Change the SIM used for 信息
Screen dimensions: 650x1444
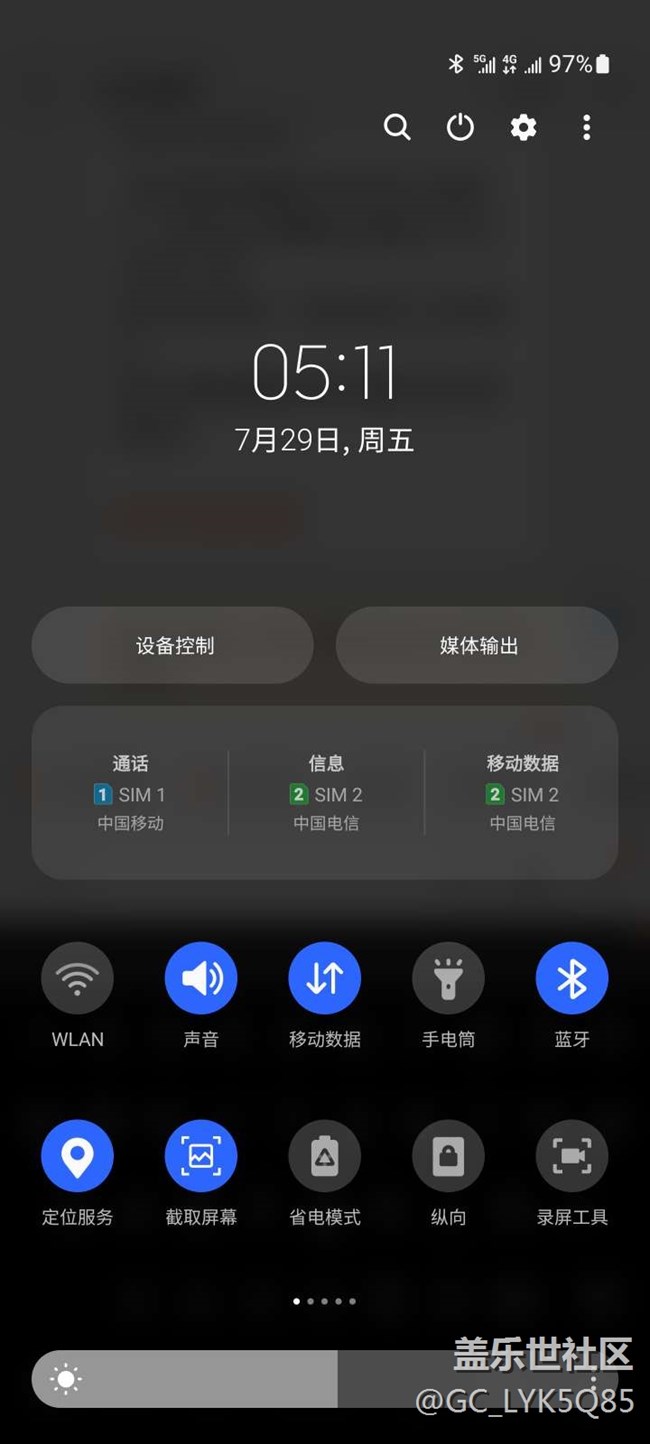[326, 793]
